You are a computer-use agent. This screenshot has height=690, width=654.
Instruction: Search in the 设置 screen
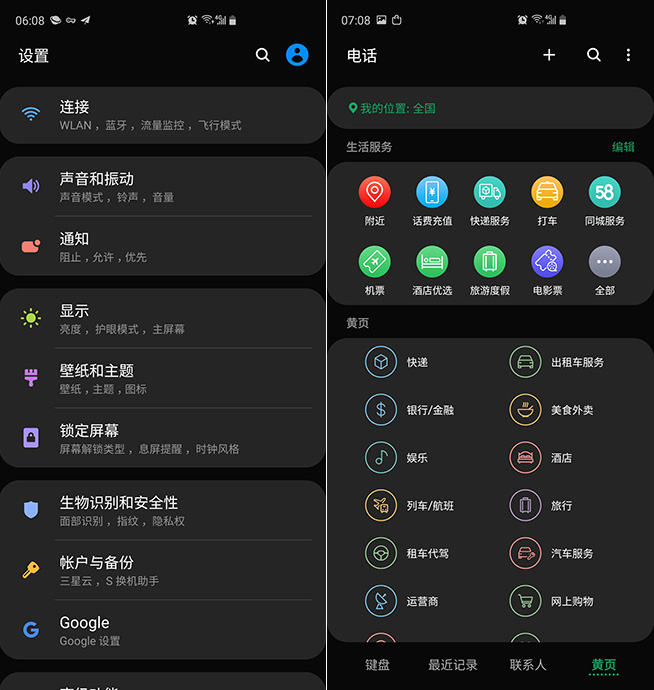coord(263,56)
